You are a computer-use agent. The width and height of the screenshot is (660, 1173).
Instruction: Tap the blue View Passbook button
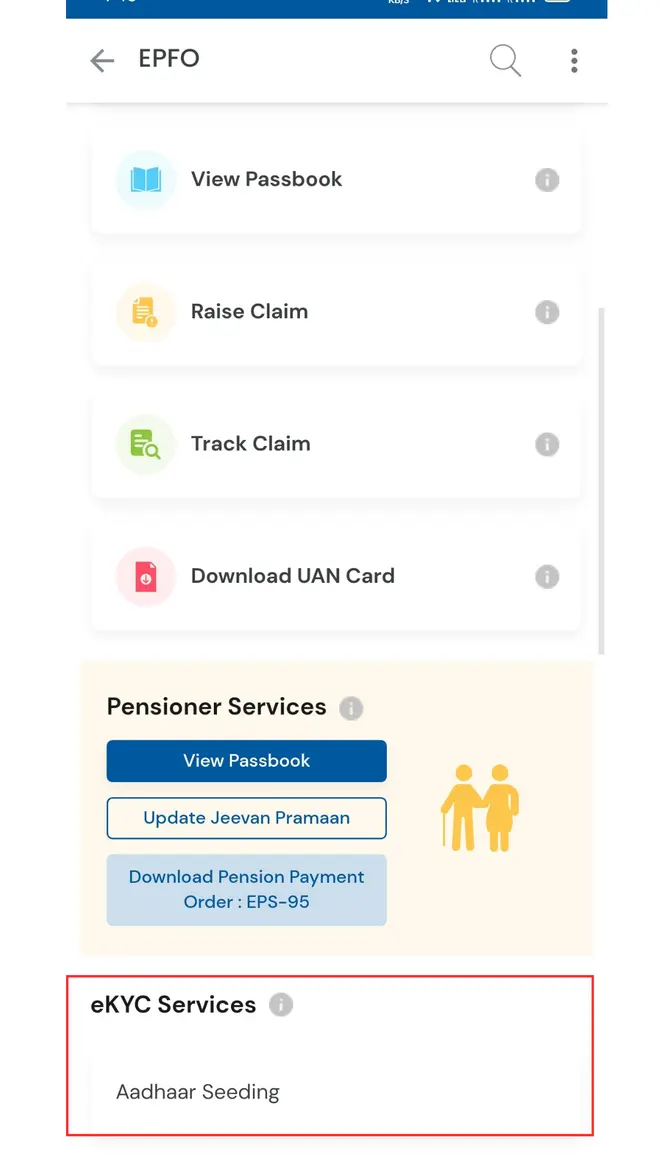pos(246,761)
